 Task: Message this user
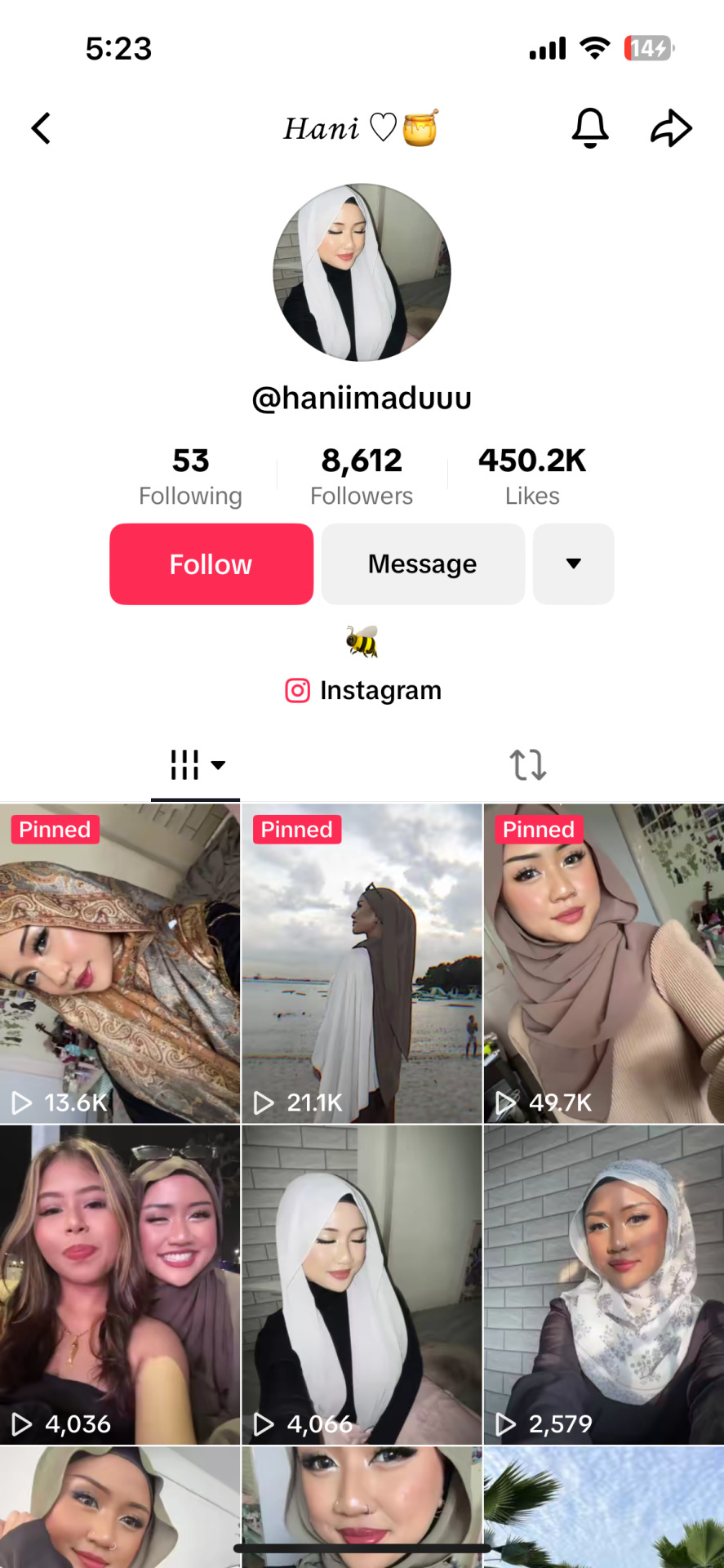click(x=423, y=564)
